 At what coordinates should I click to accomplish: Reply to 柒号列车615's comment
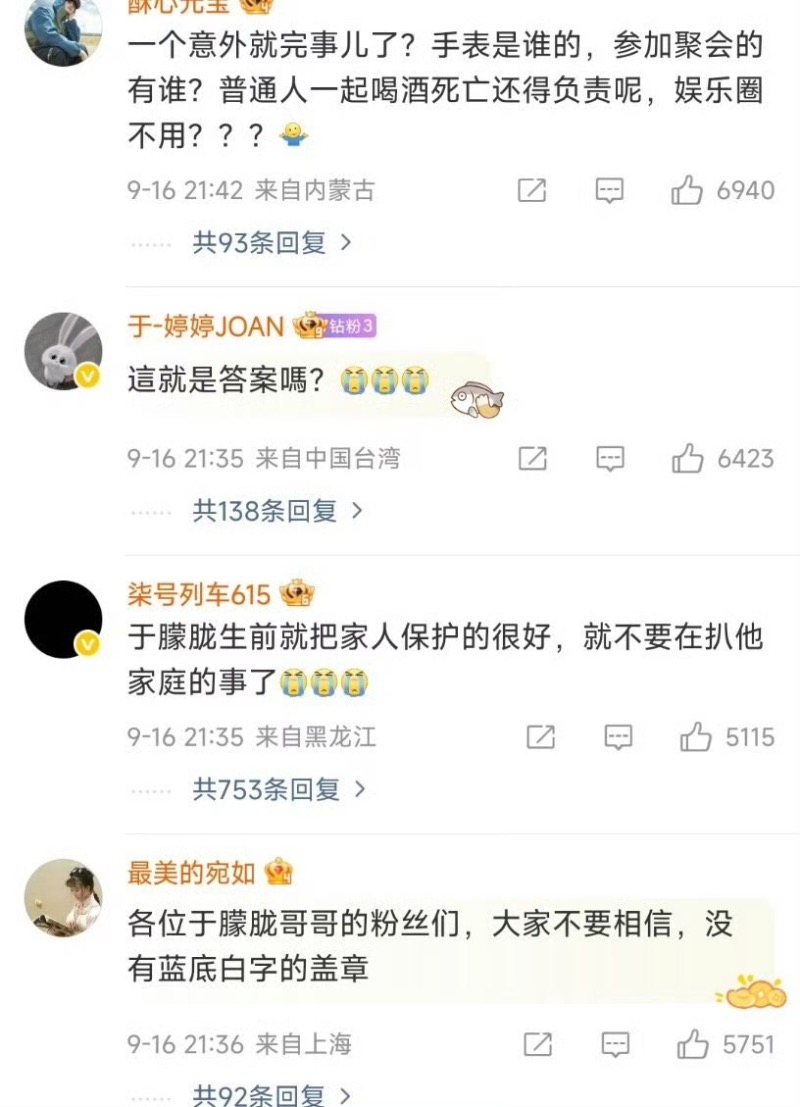(618, 738)
